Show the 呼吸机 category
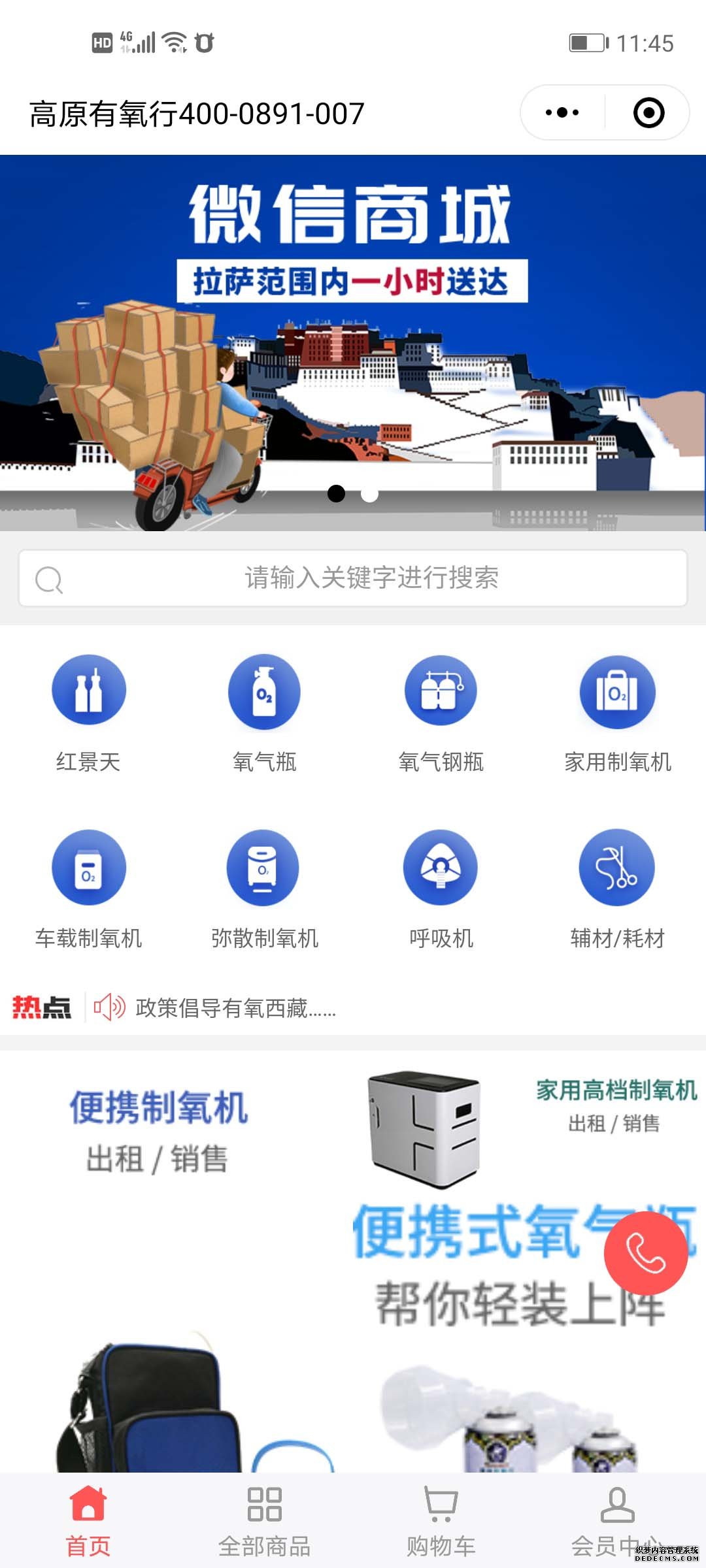 click(x=441, y=890)
